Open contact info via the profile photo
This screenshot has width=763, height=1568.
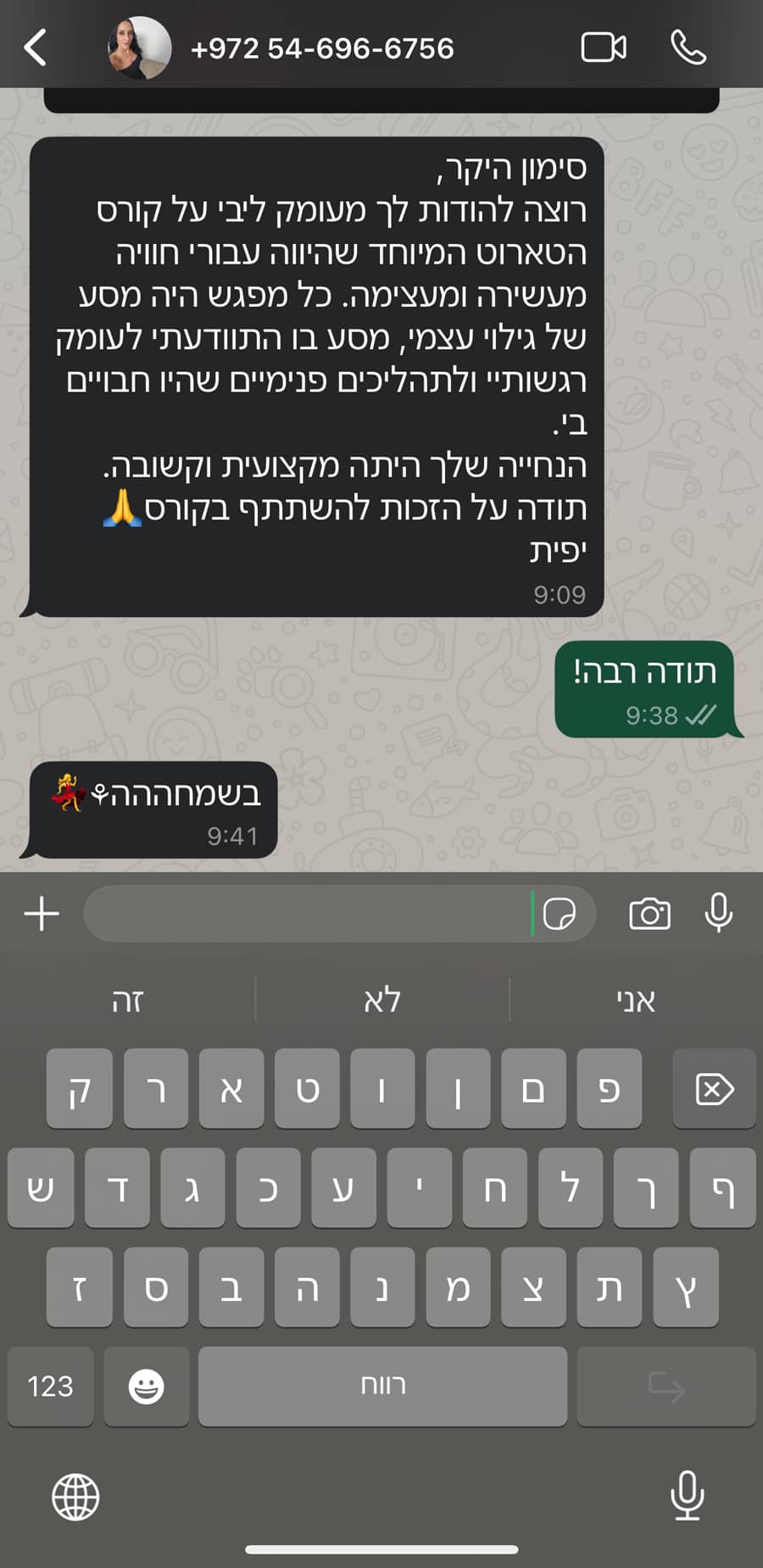pyautogui.click(x=139, y=47)
